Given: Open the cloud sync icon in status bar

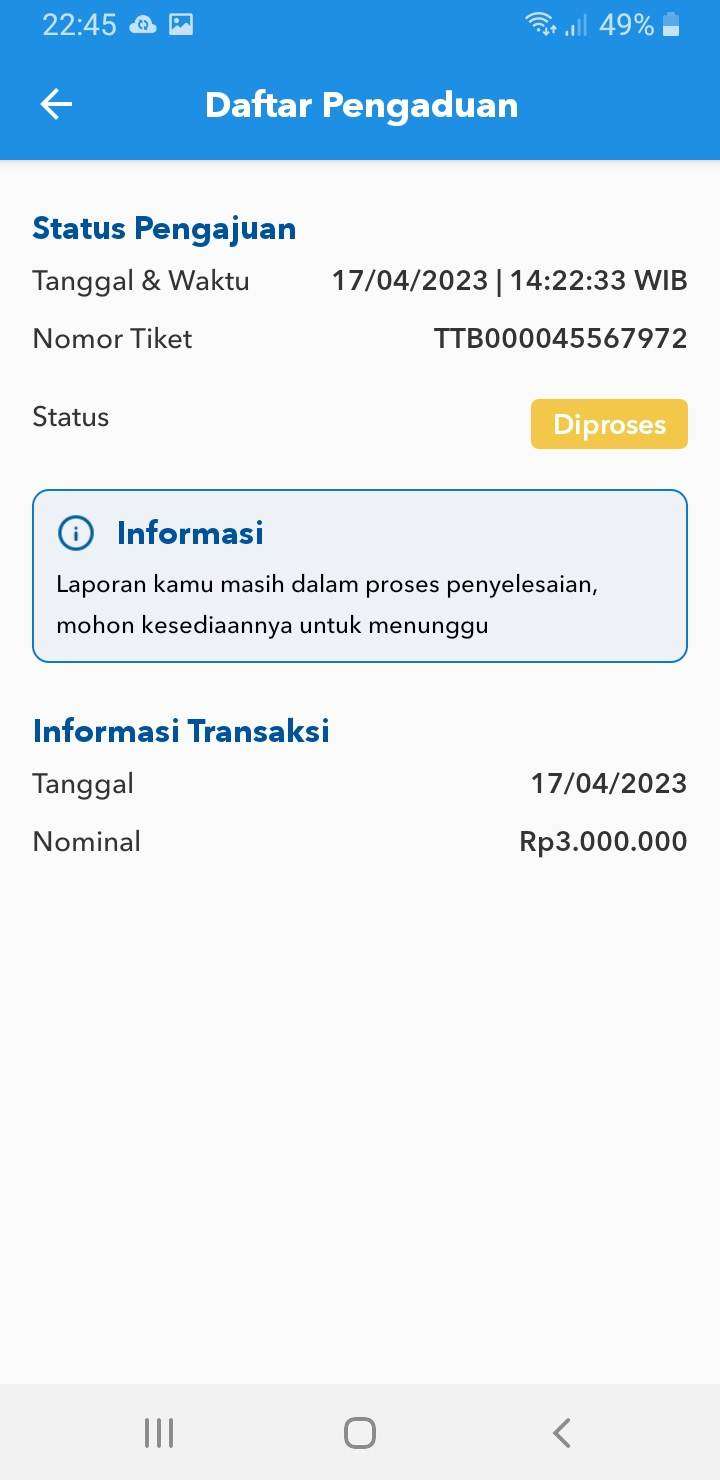Looking at the screenshot, I should 141,24.
